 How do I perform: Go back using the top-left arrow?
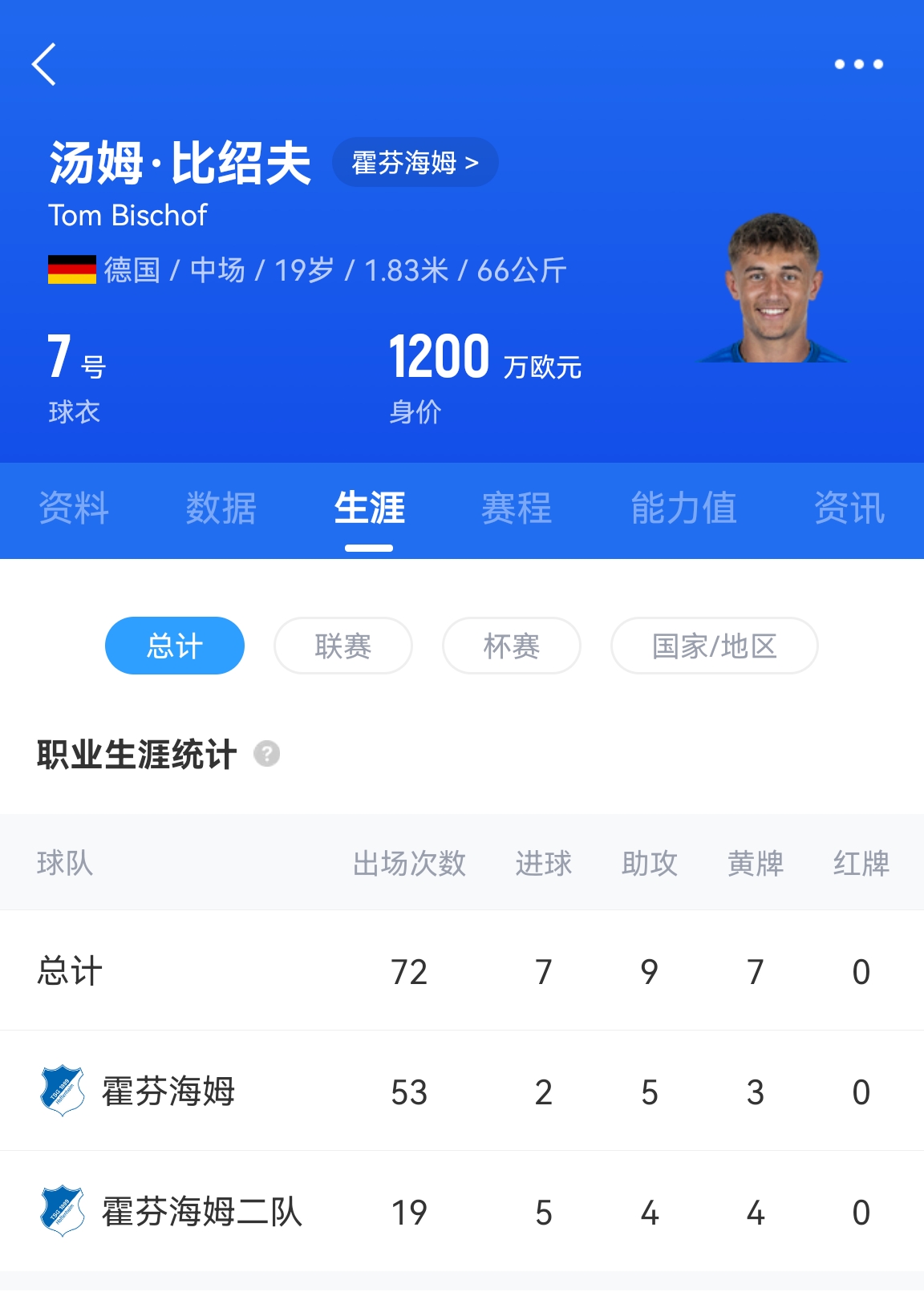(45, 64)
